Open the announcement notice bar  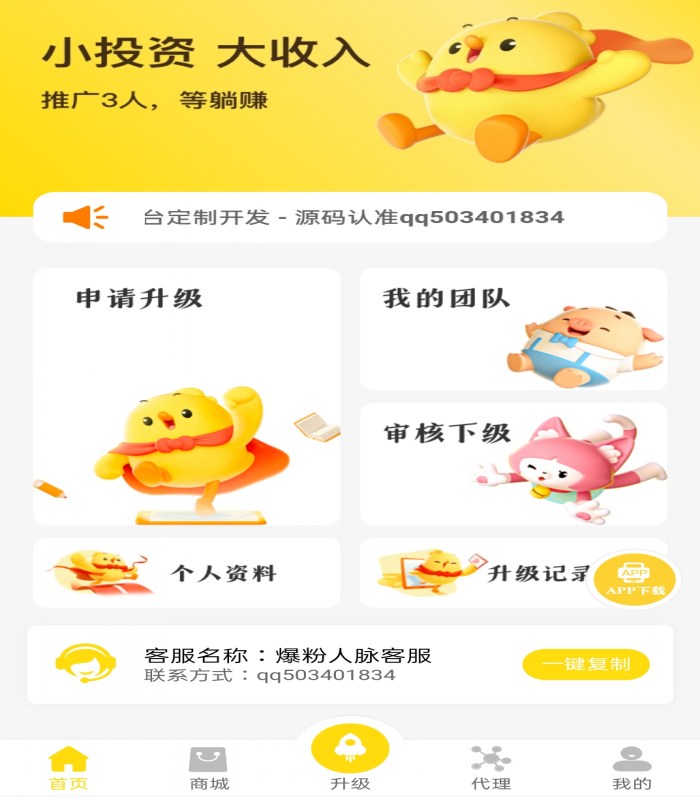click(x=350, y=217)
